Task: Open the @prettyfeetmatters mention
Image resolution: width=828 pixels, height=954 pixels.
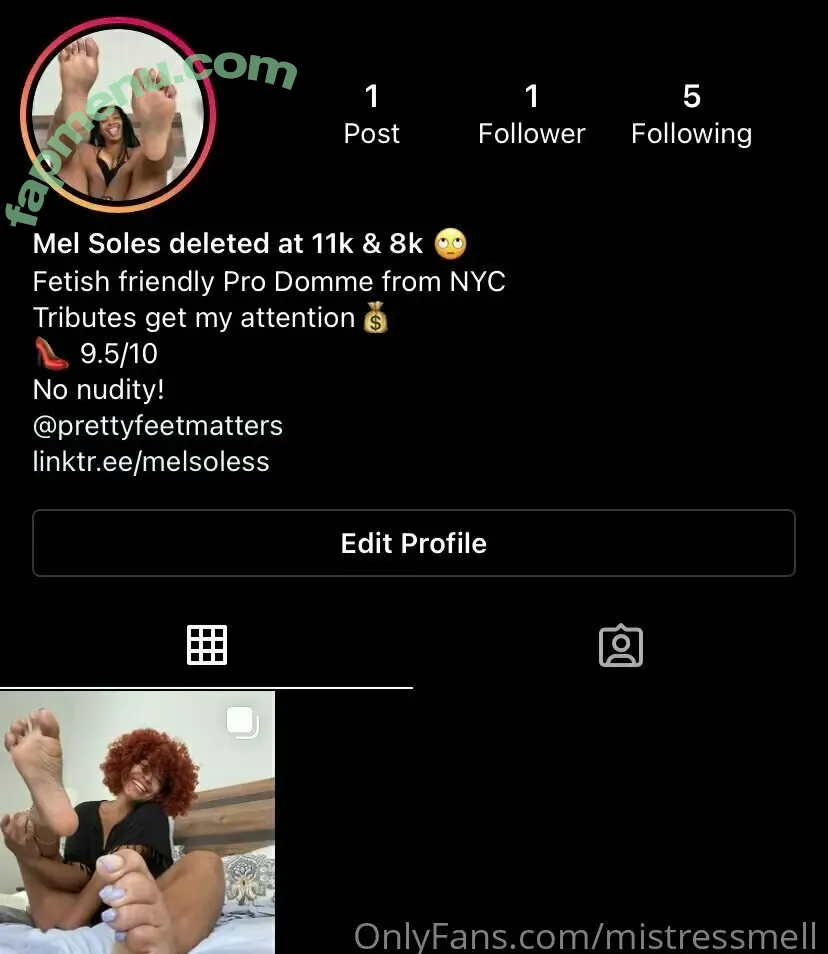Action: click(x=158, y=425)
